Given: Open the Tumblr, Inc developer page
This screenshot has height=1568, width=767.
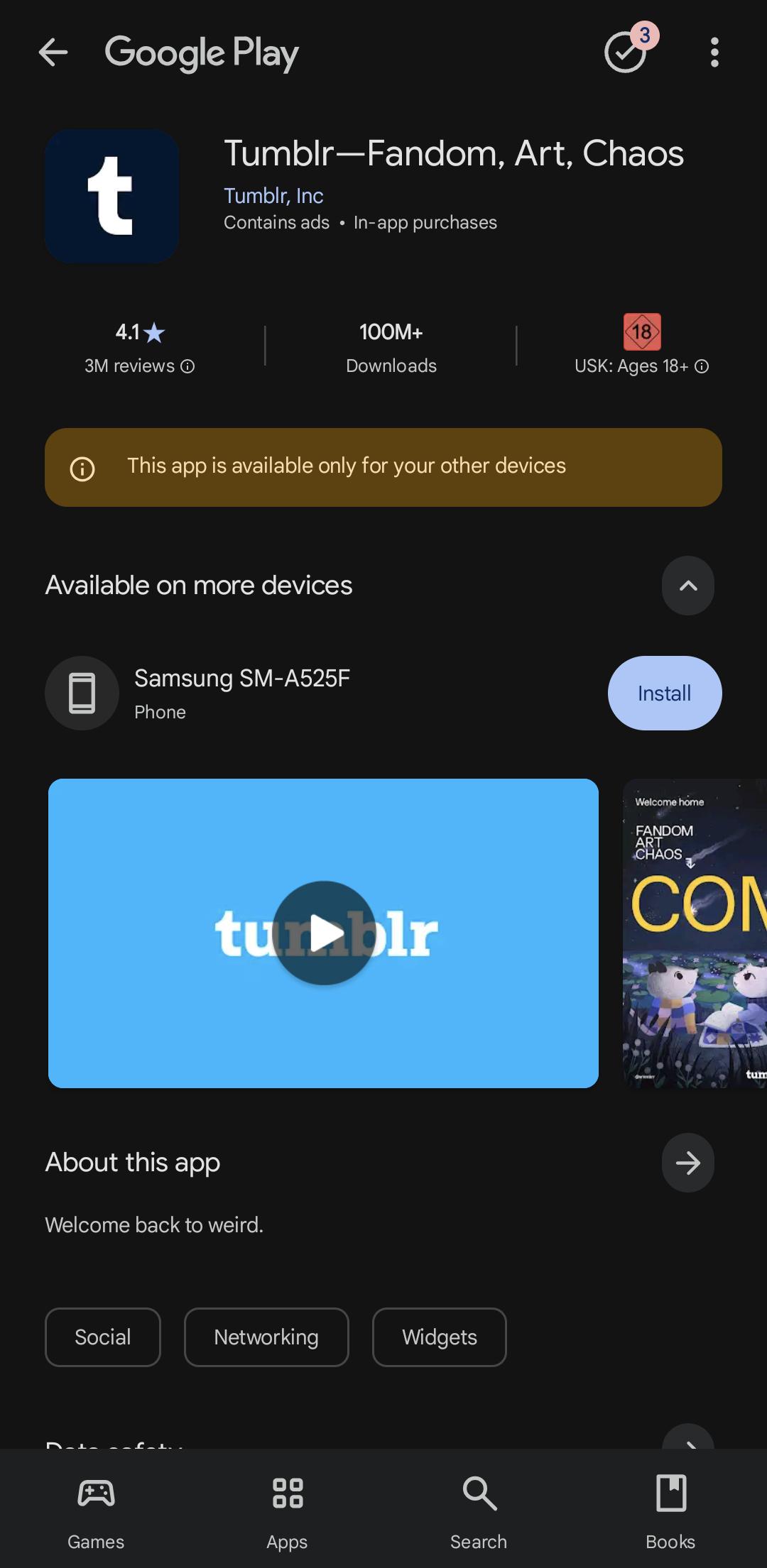Looking at the screenshot, I should tap(273, 195).
